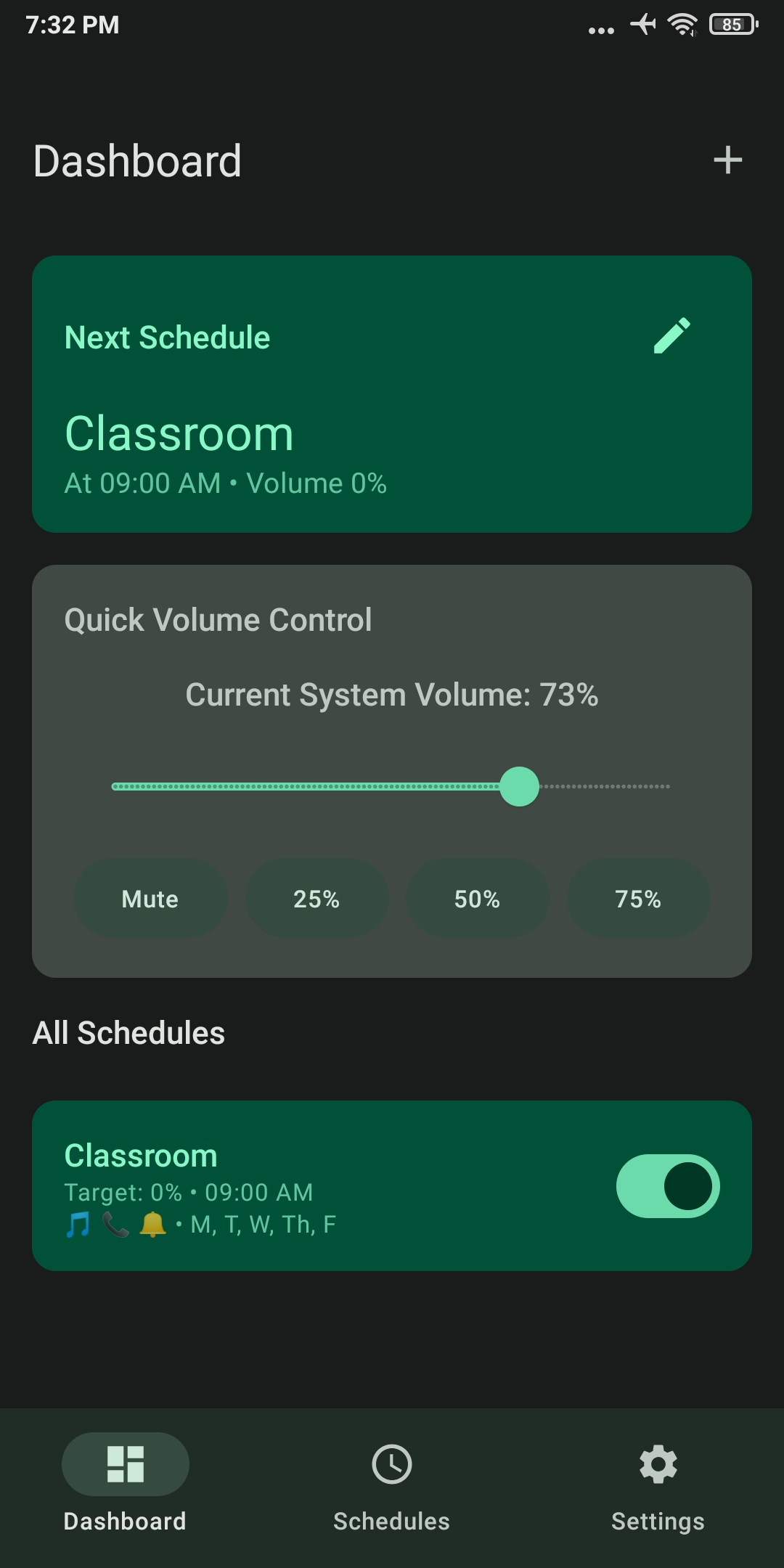Set volume to 25%
The image size is (784, 1568).
317,899
